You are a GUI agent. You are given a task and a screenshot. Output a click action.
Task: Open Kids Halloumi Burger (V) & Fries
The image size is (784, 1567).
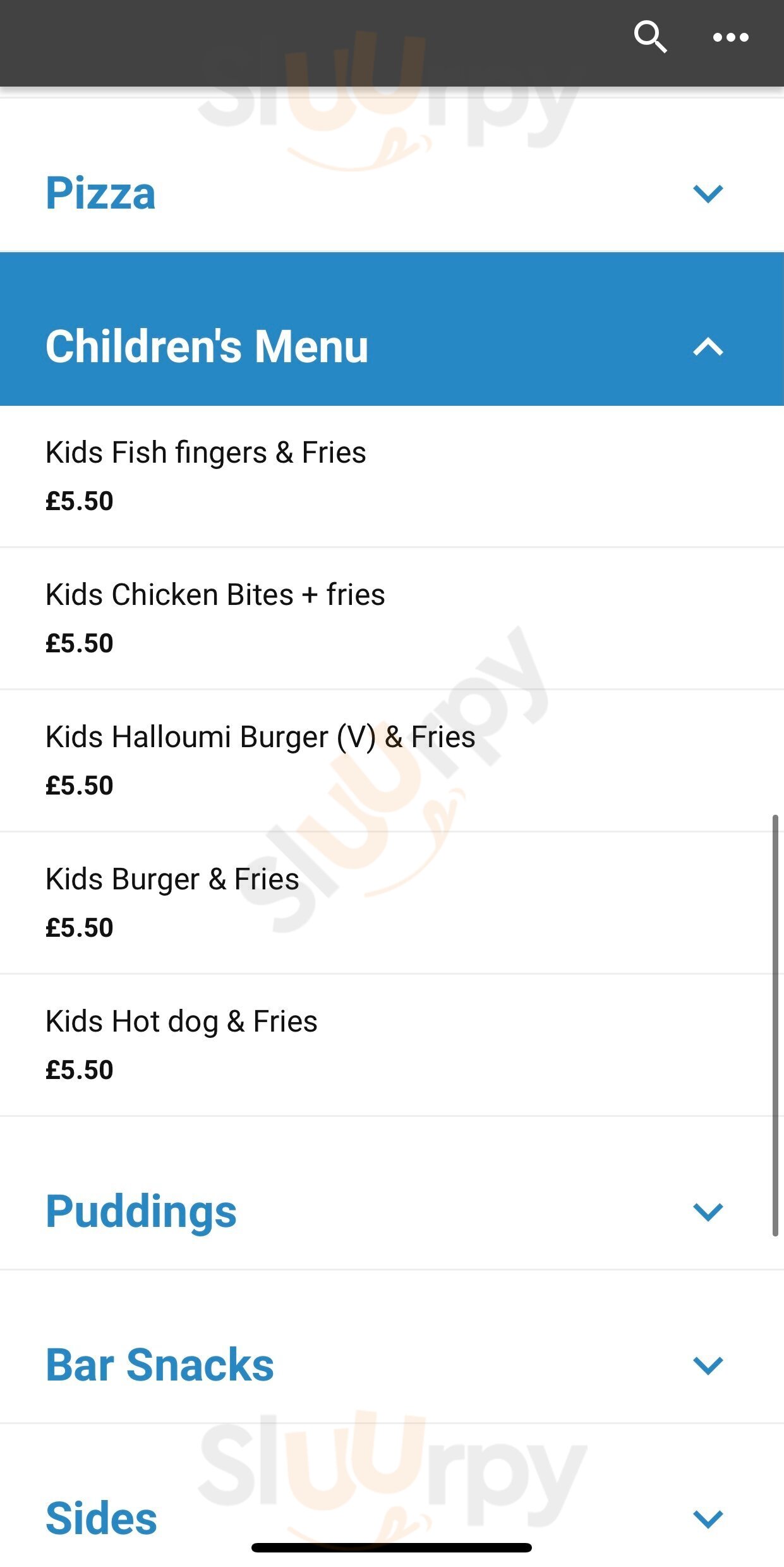[260, 738]
